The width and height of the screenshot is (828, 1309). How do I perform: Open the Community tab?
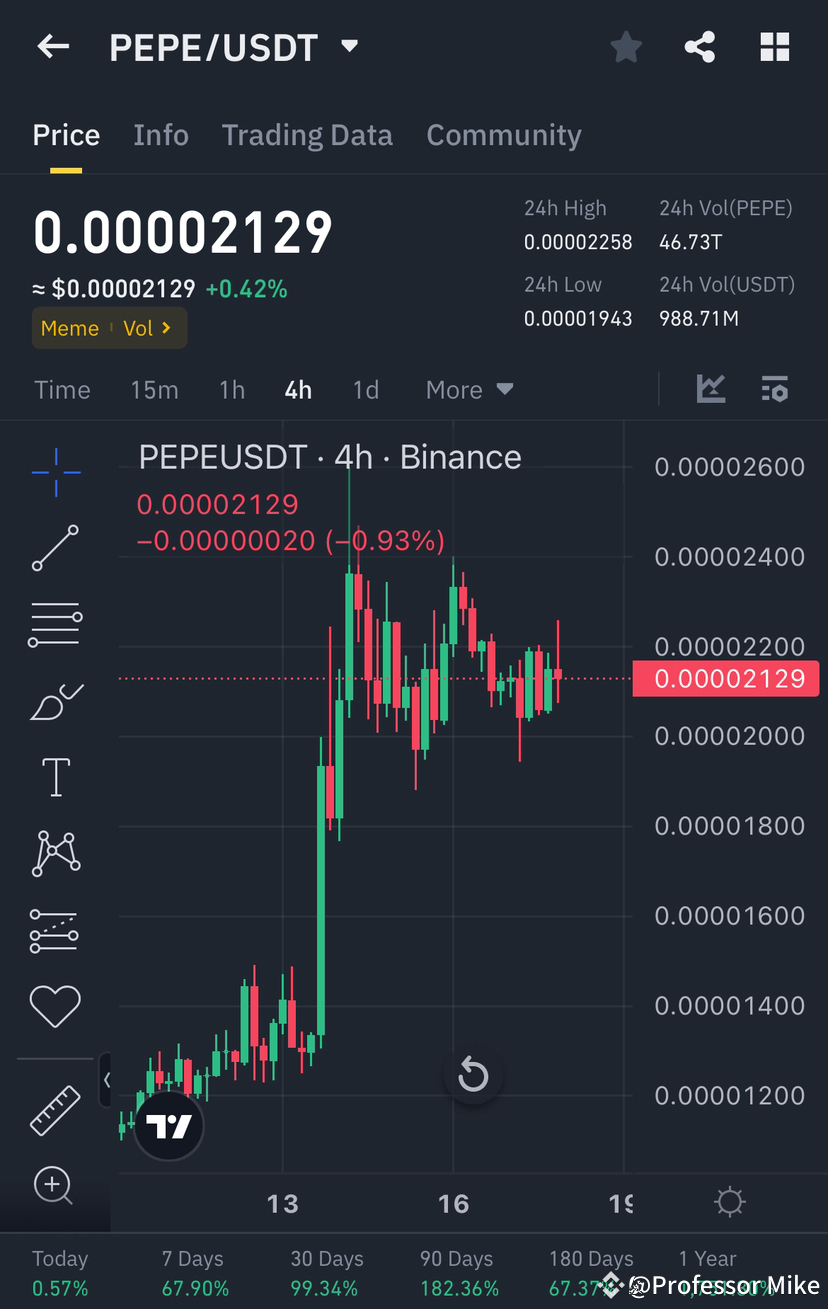tap(504, 134)
